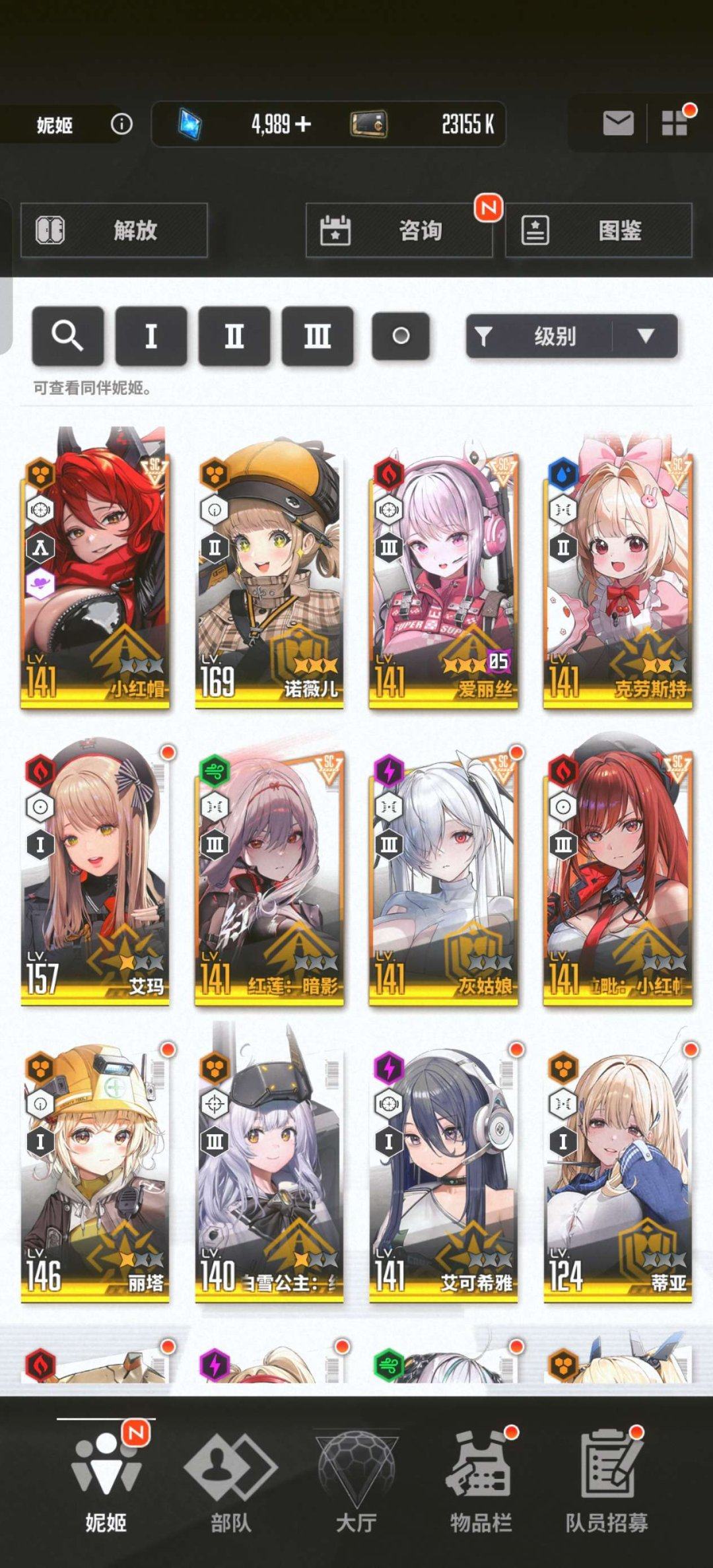Screen dimensions: 713x1568
Task: Open the grid menu icon
Action: (x=675, y=123)
